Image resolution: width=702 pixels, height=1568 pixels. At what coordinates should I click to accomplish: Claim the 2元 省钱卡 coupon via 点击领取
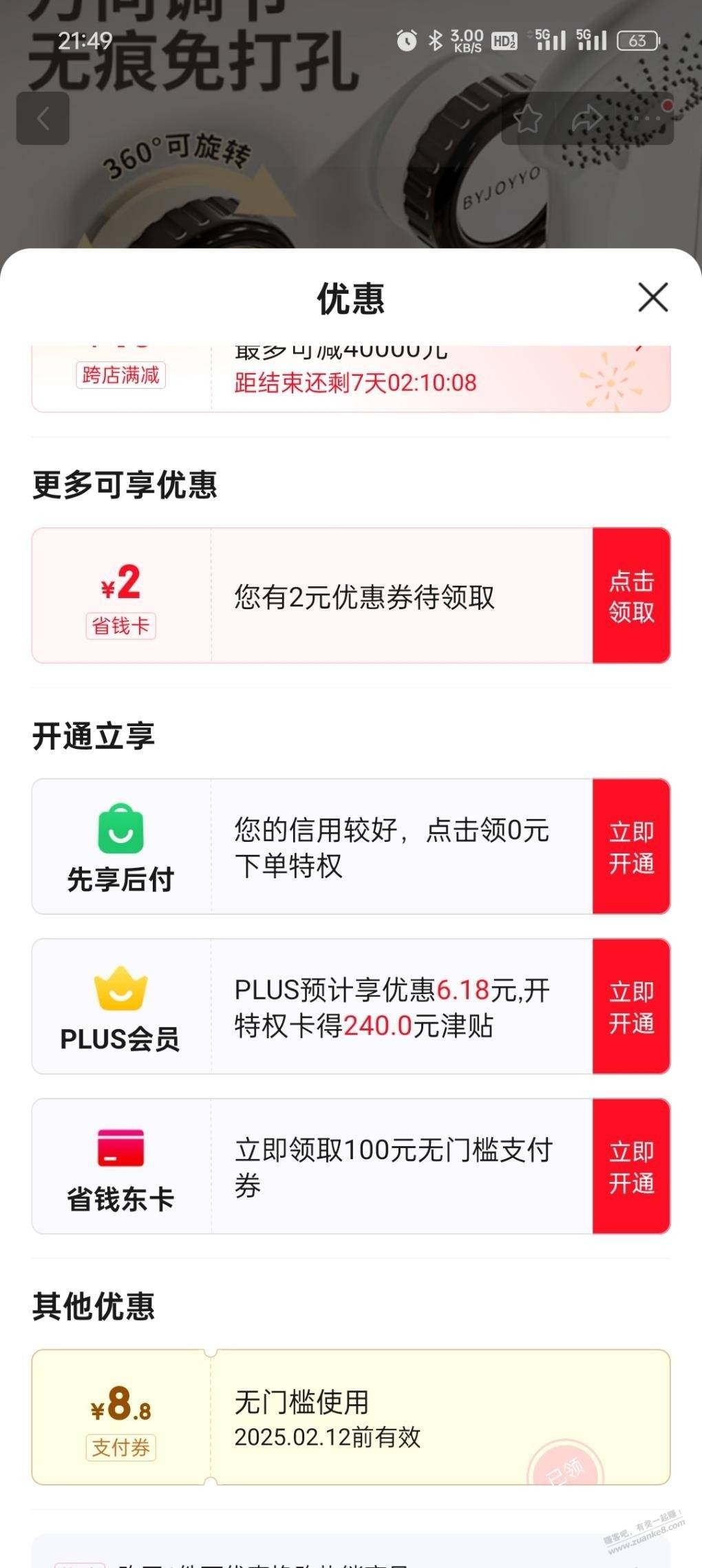pyautogui.click(x=630, y=596)
